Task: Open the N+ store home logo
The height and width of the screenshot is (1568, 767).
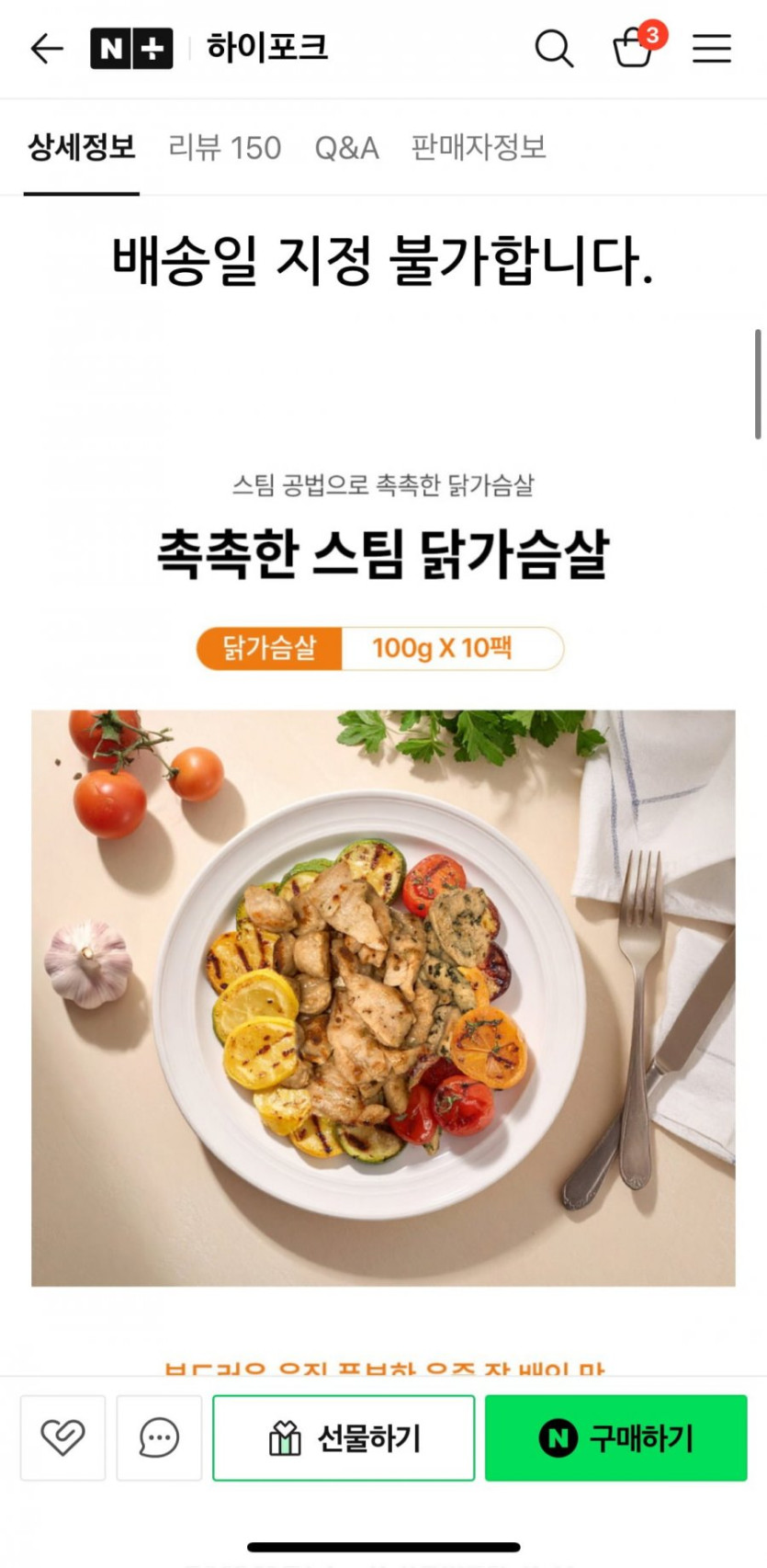Action: pos(130,48)
